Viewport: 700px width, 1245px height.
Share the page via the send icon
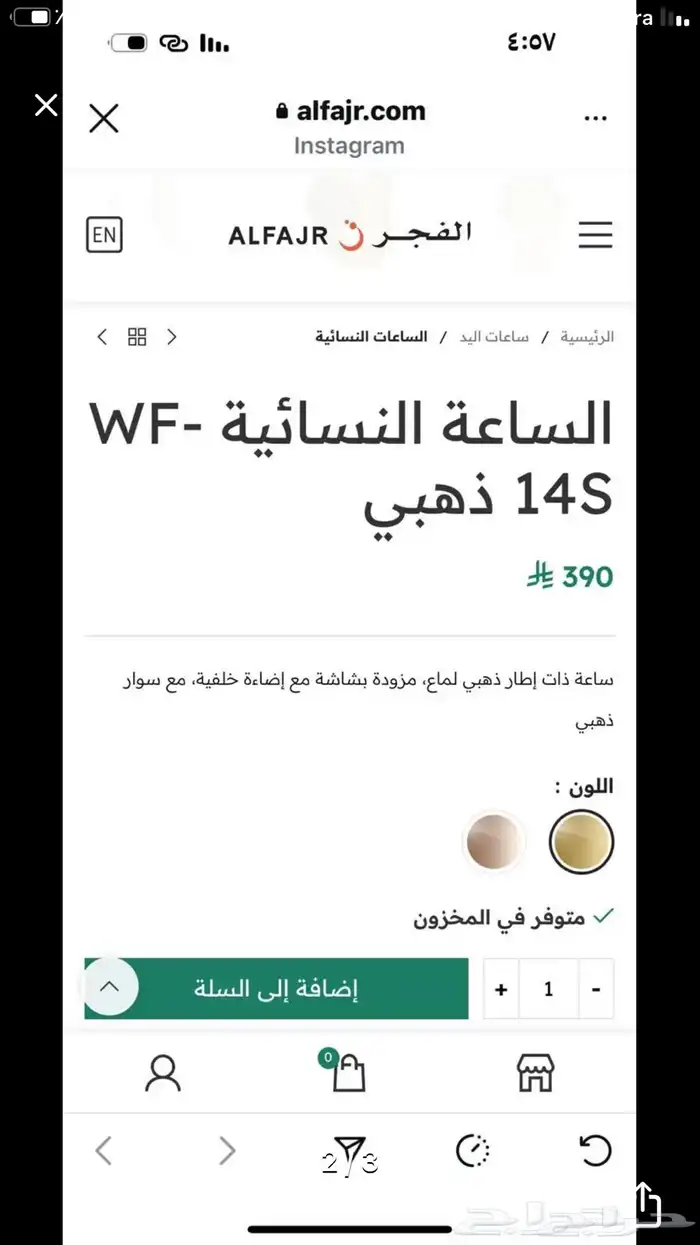[350, 1153]
